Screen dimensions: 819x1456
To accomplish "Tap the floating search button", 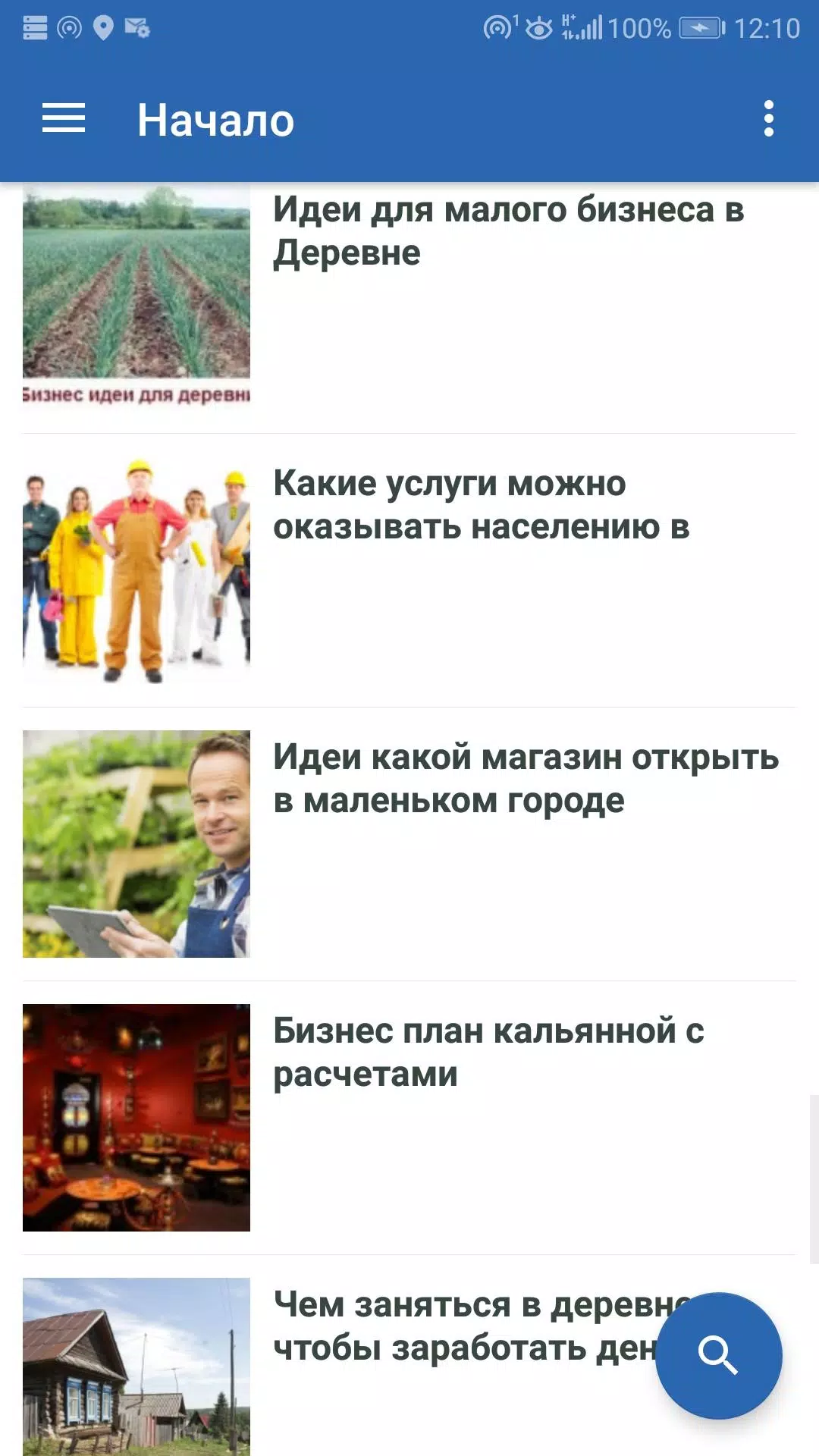I will (x=718, y=1355).
